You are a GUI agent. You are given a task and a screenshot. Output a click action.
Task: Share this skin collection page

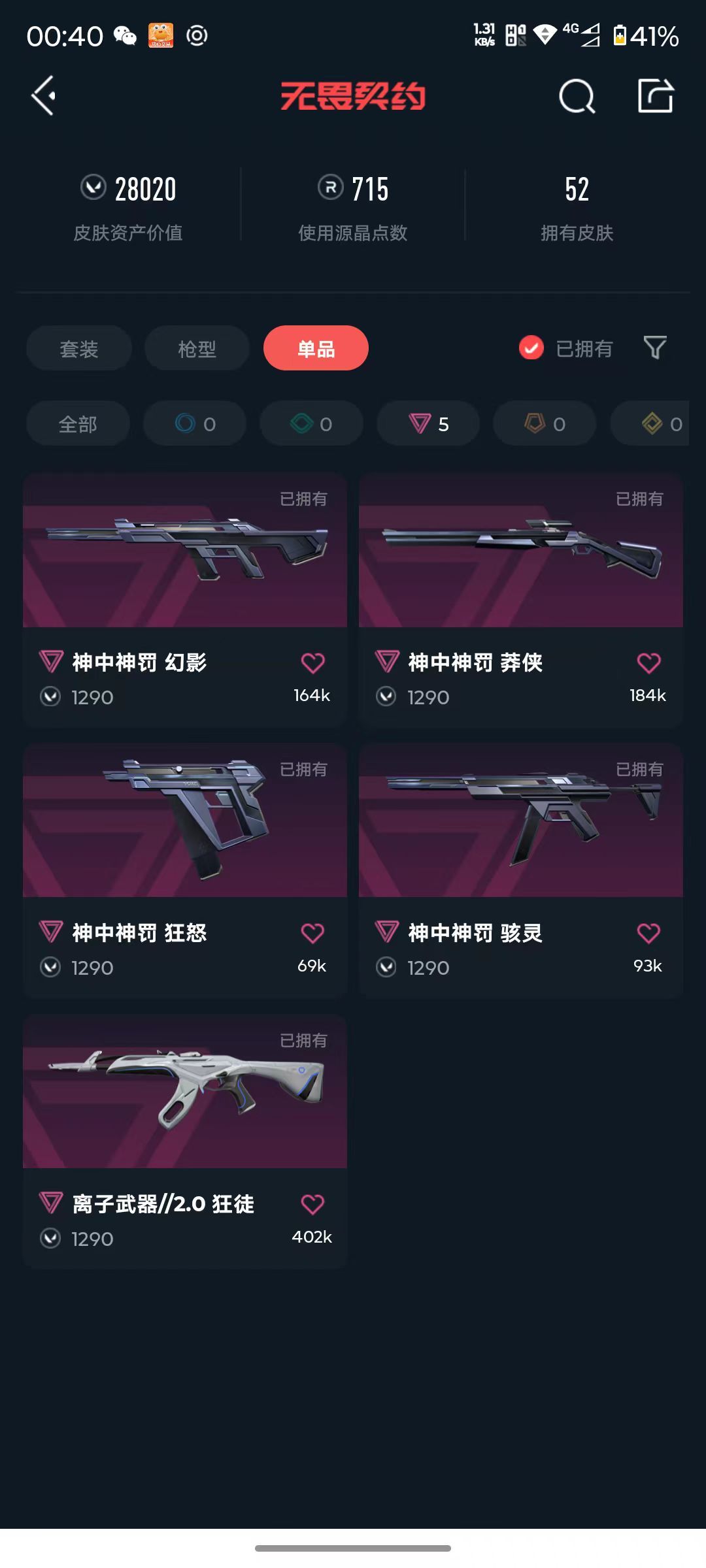656,96
